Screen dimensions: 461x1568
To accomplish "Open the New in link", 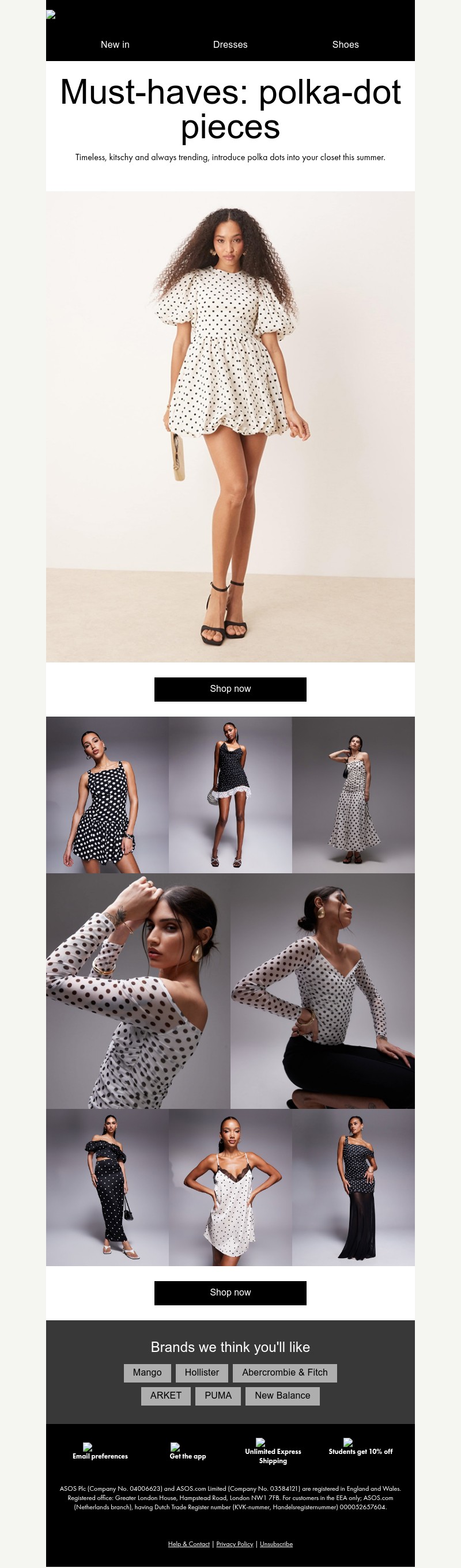I will coord(115,44).
